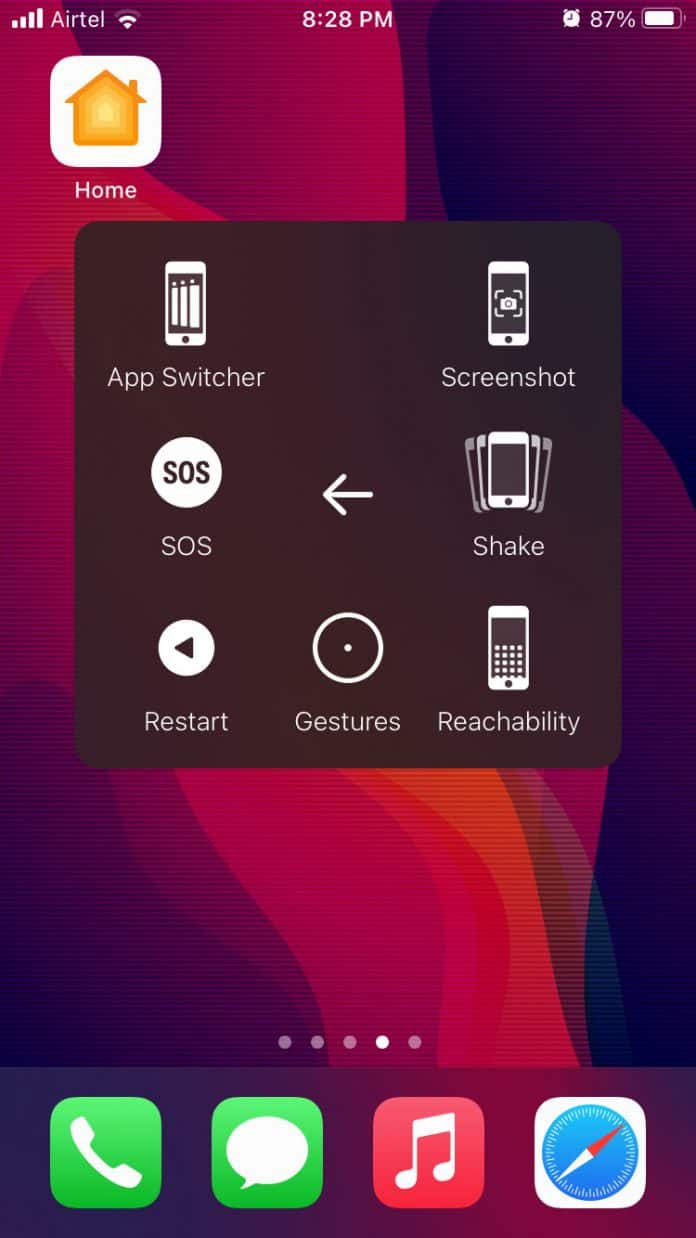The height and width of the screenshot is (1238, 696).
Task: Open Messages from the dock
Action: (x=267, y=1152)
